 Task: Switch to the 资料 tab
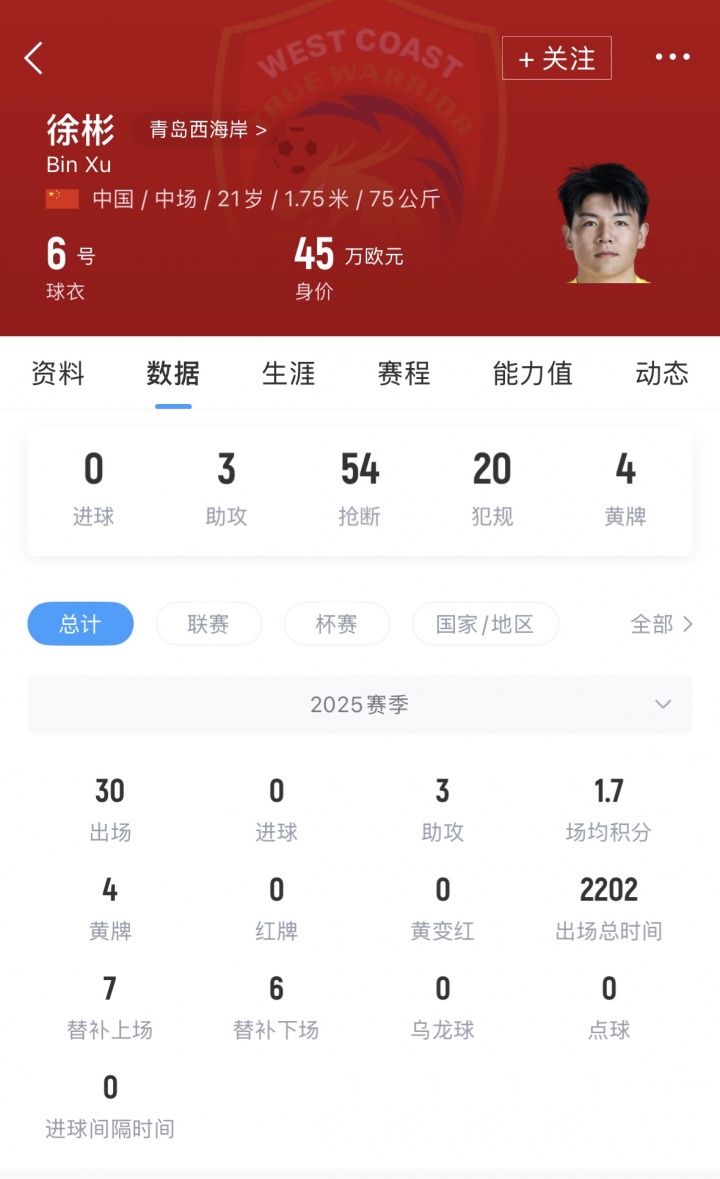click(58, 375)
